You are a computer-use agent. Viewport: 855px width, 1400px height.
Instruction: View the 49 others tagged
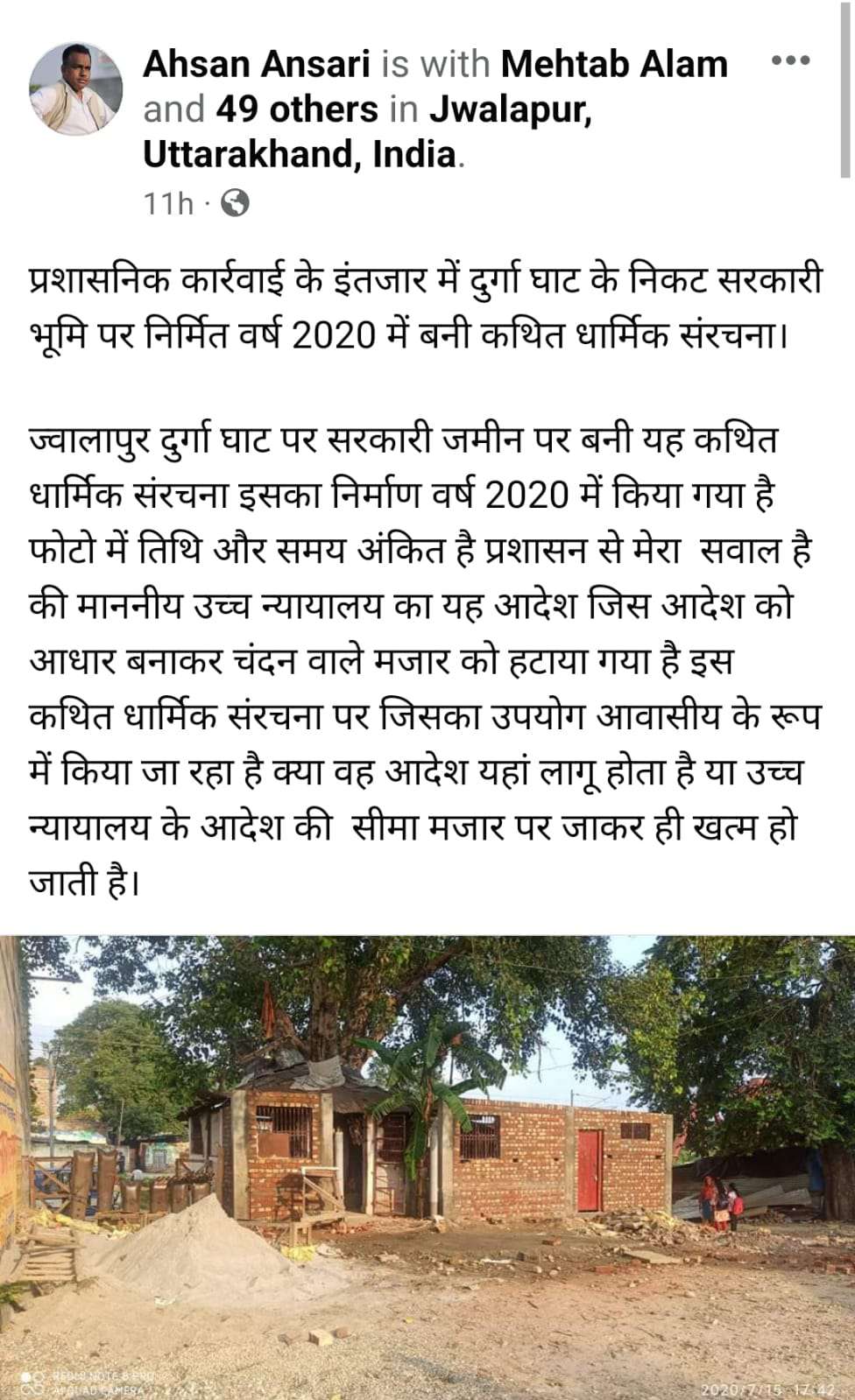coord(296,109)
